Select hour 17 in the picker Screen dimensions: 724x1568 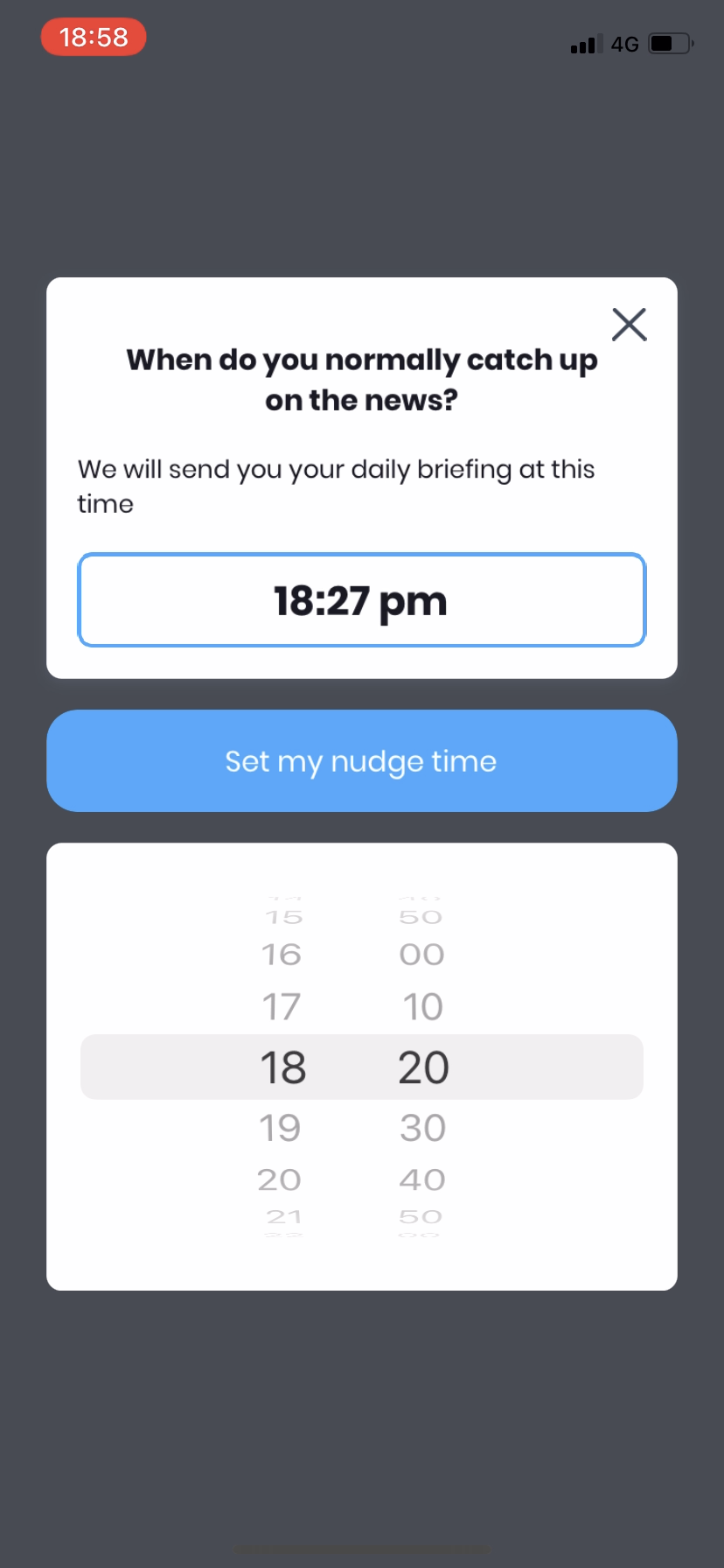point(282,1006)
